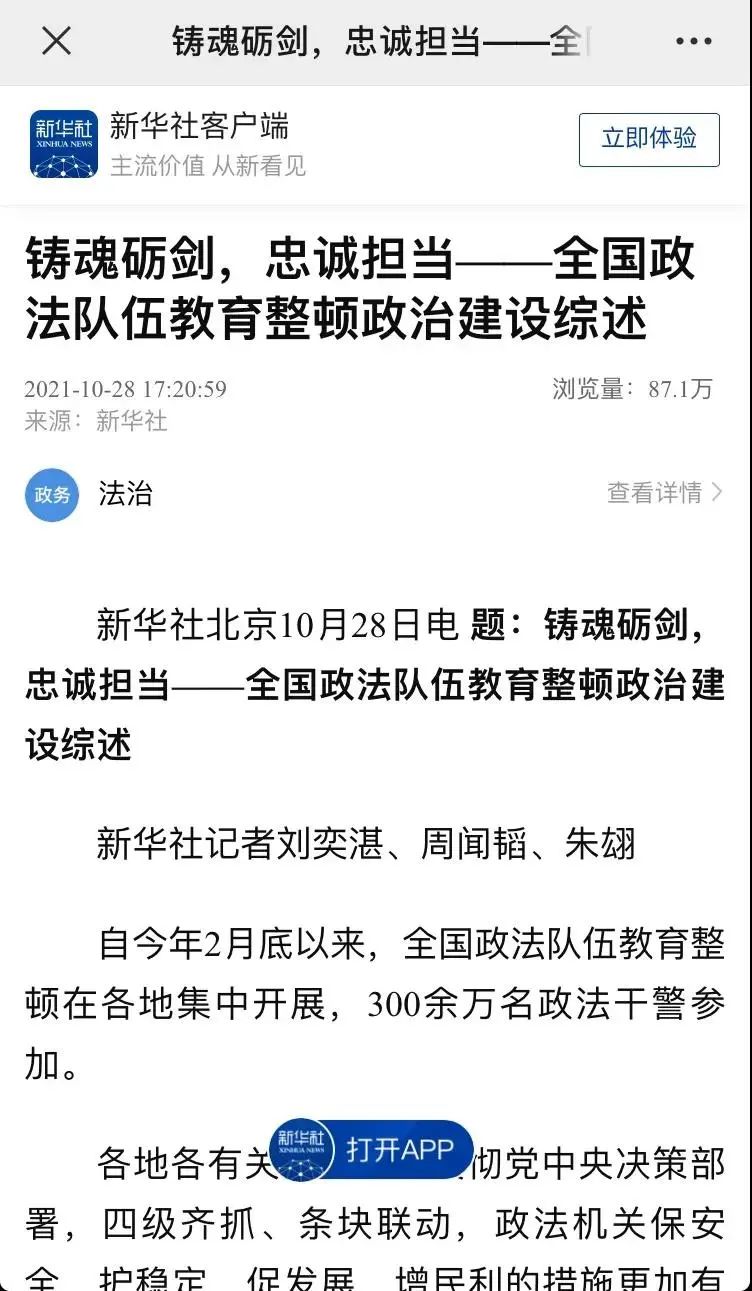Open the 新华社客户端 banner
Viewport: 752px width, 1291px height.
[x=200, y=143]
